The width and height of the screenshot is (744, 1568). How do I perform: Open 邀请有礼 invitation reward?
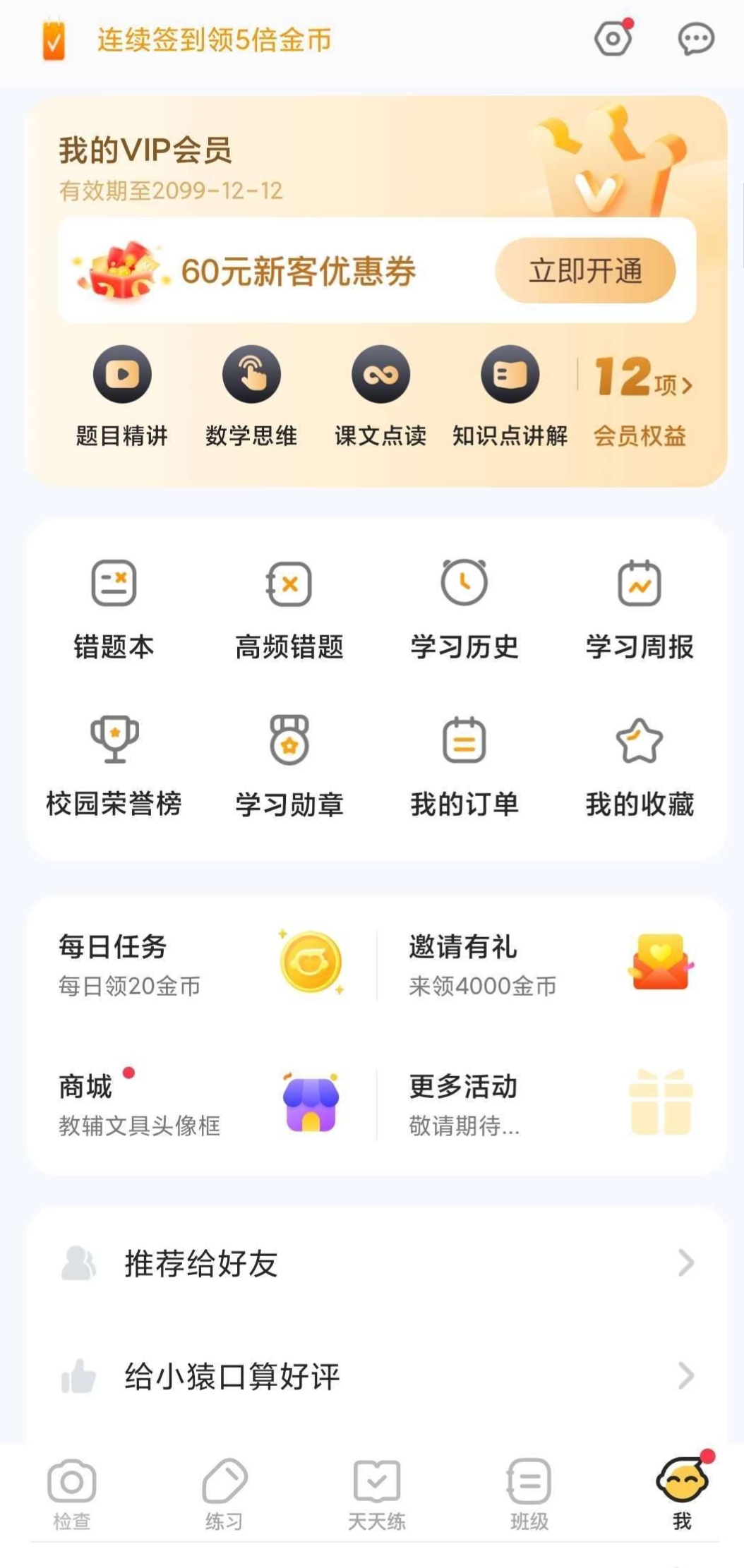click(x=551, y=964)
